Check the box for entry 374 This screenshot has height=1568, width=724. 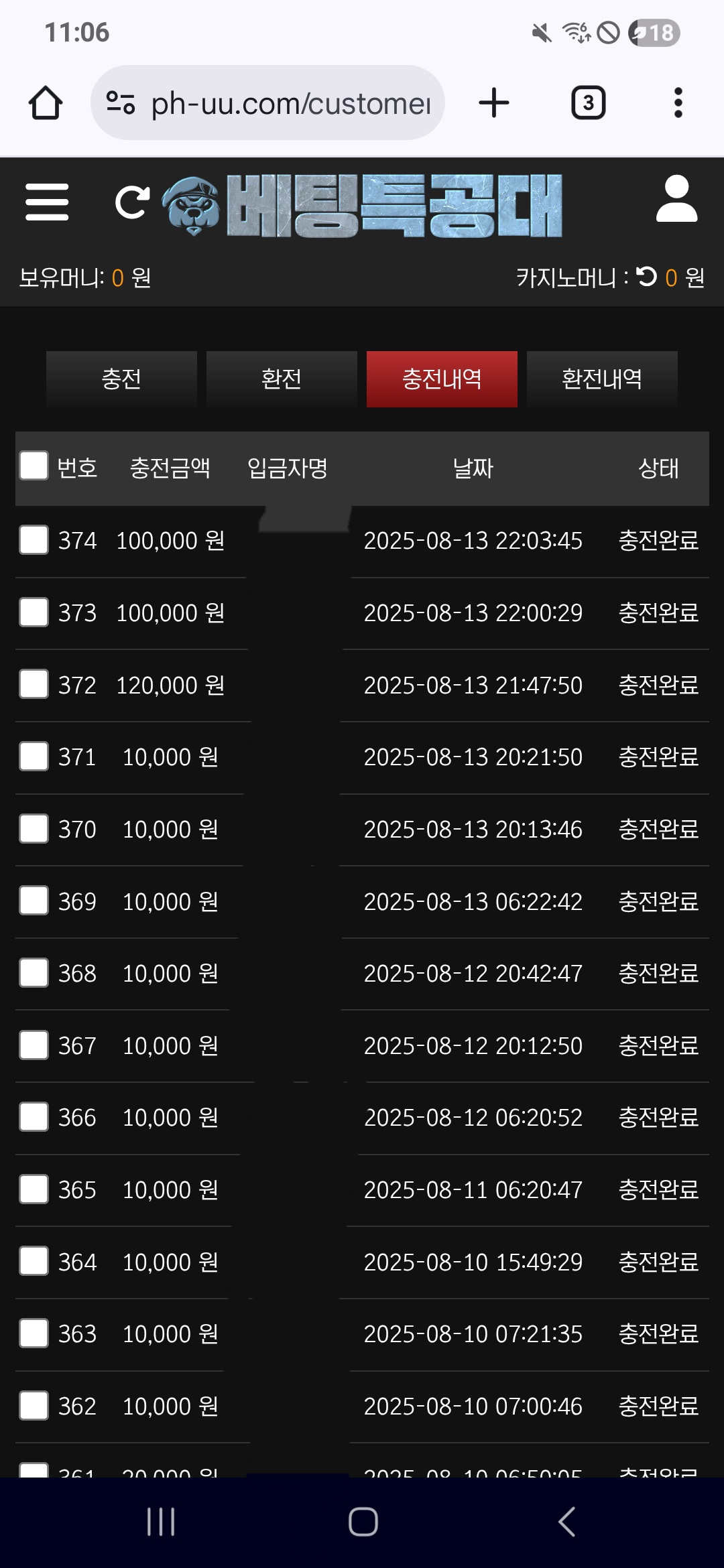coord(34,540)
